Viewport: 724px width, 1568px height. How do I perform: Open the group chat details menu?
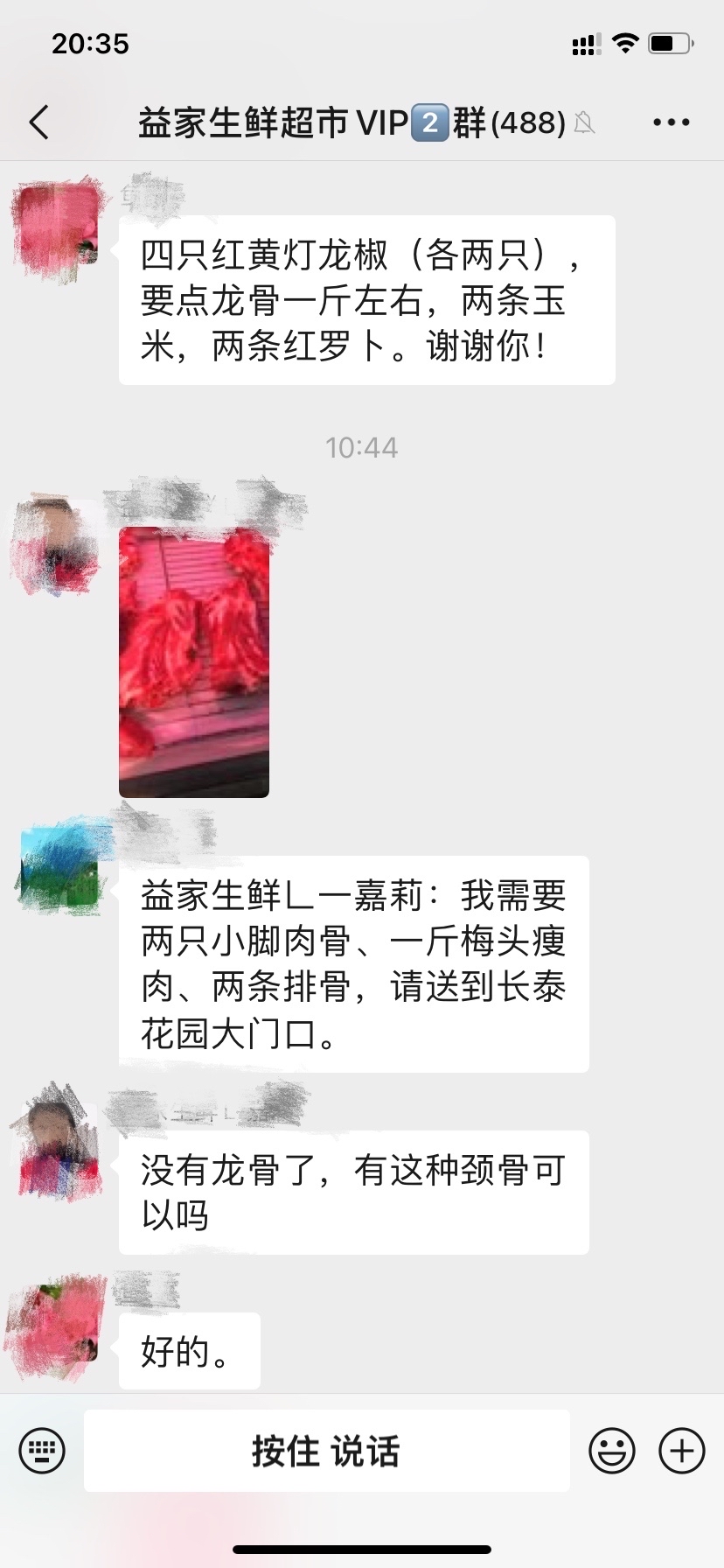coord(671,122)
